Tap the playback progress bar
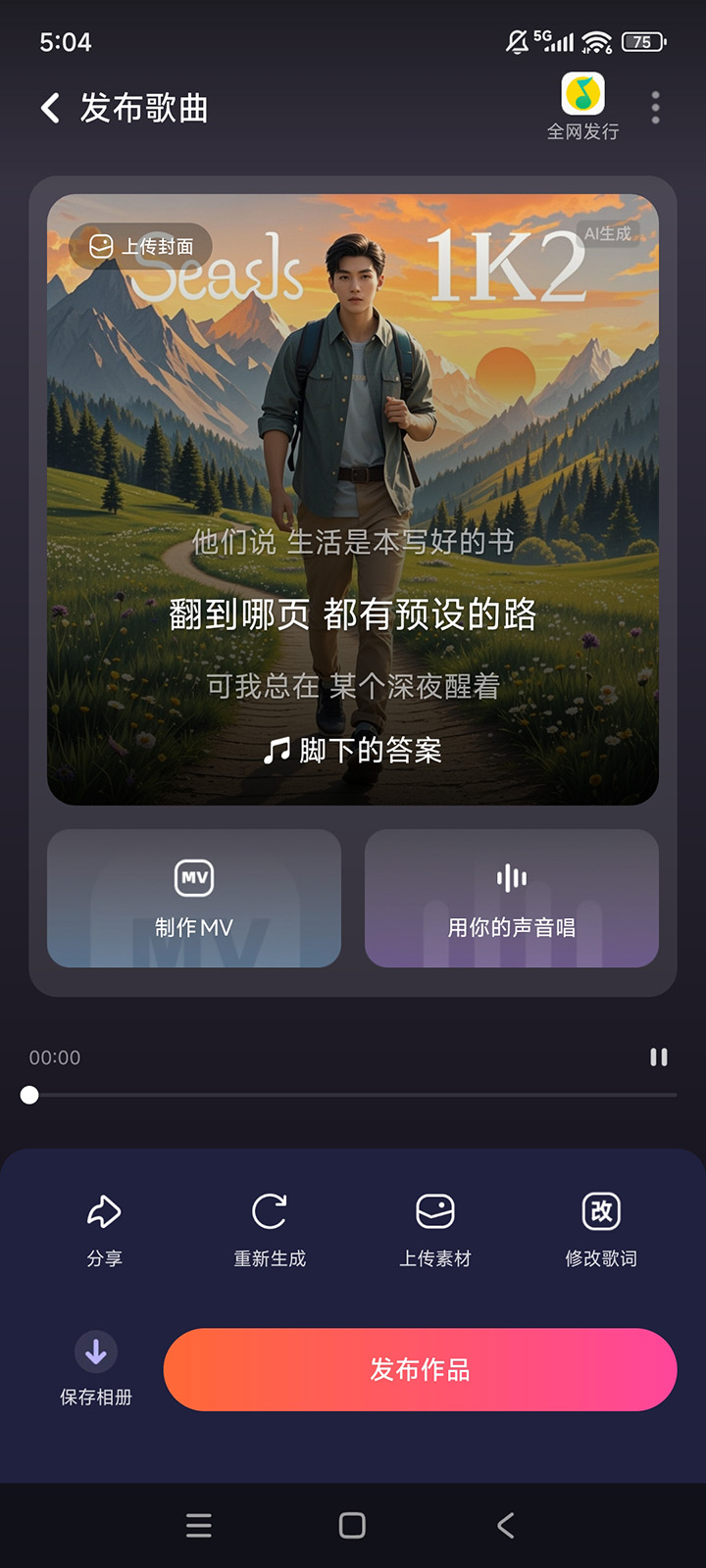 coord(353,1095)
